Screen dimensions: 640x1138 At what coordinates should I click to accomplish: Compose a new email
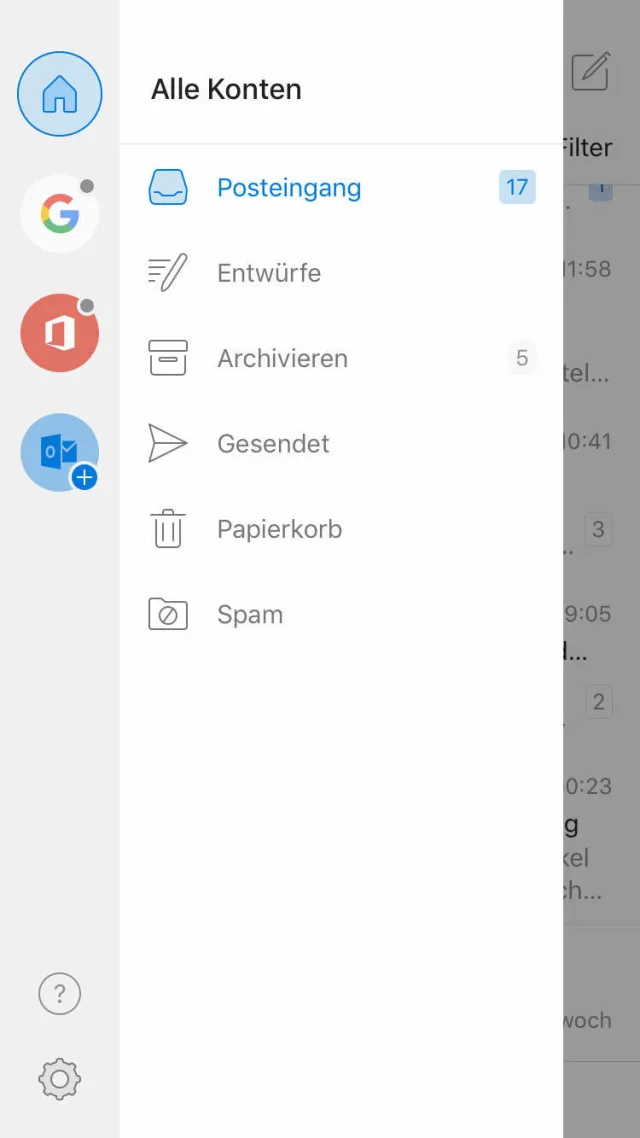591,72
